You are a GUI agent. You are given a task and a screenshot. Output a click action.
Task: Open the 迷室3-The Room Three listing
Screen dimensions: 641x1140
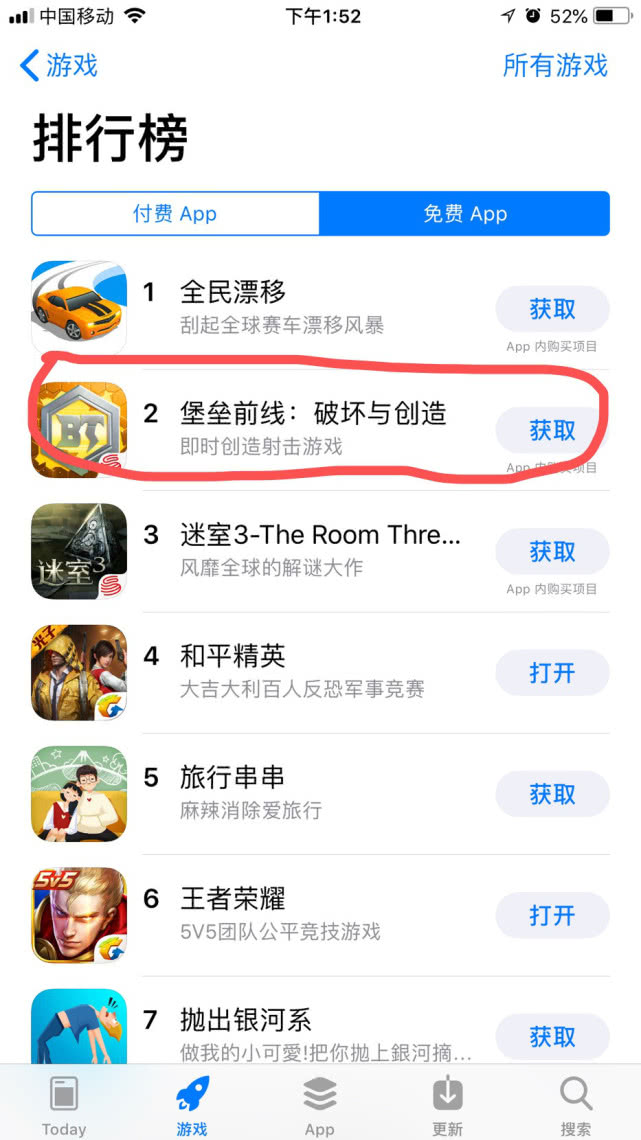coord(320,536)
